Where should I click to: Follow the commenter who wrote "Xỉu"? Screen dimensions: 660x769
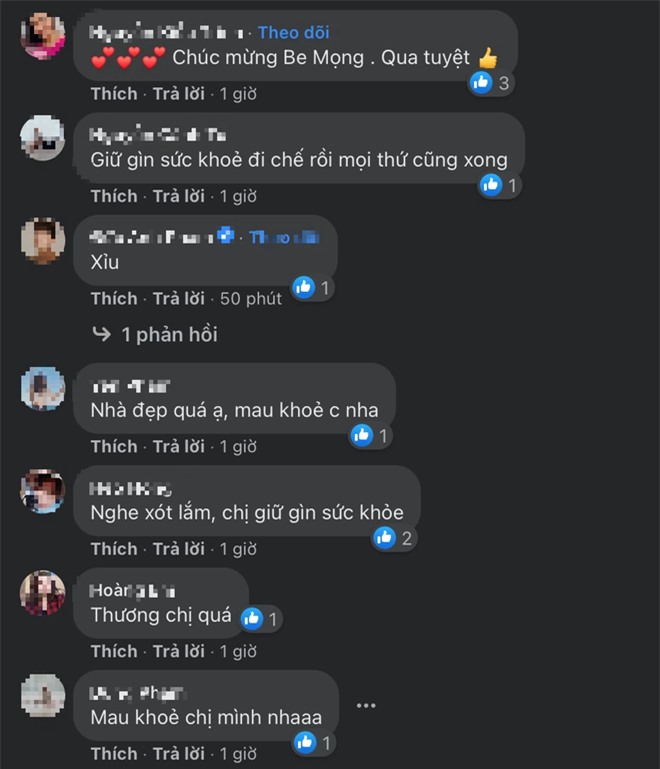click(x=285, y=237)
